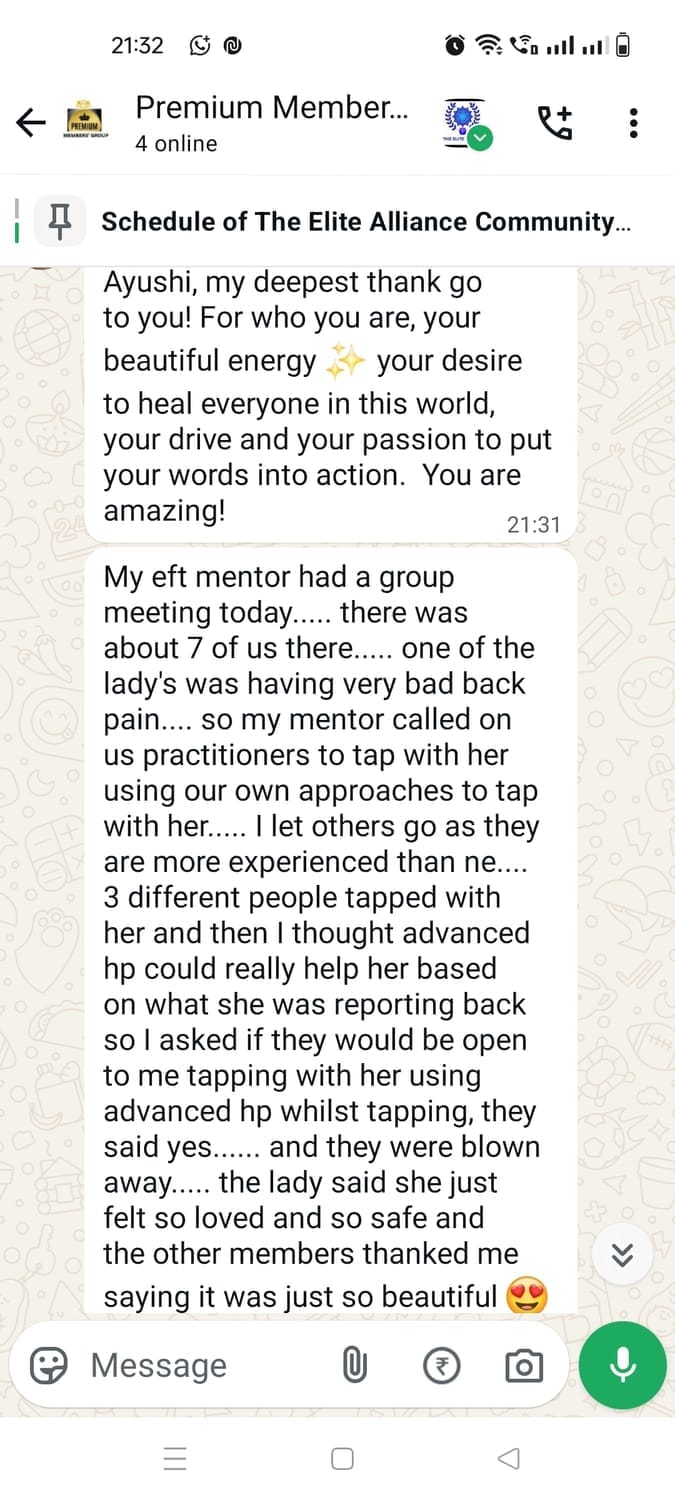Open the three-dot overflow menu
675x1500 pixels.
(x=633, y=123)
